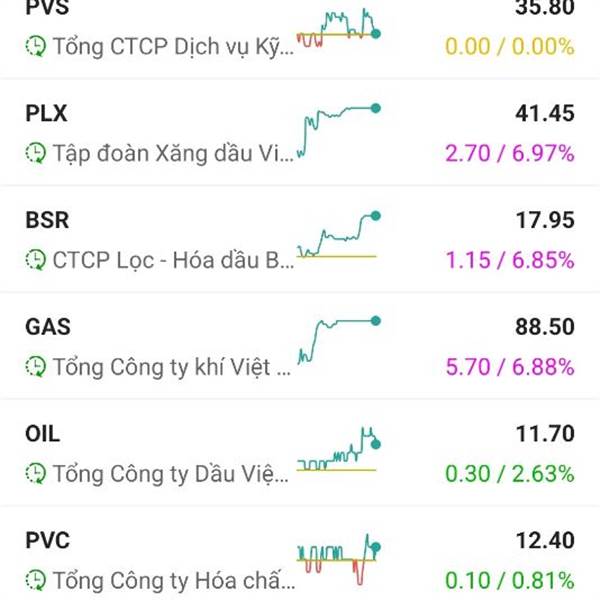Open the PVS stock row

300,28
